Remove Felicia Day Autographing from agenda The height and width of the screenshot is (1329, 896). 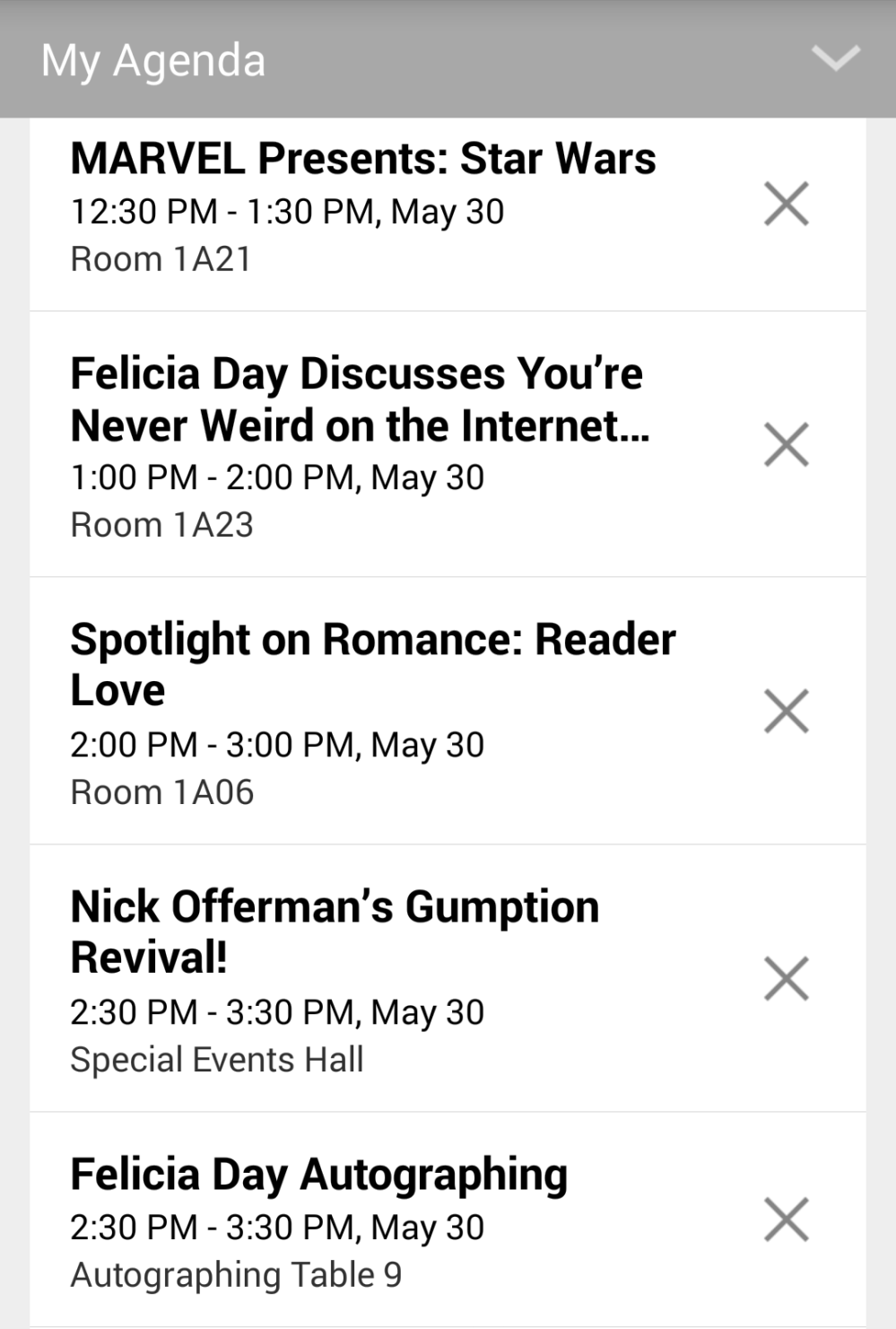click(787, 1220)
